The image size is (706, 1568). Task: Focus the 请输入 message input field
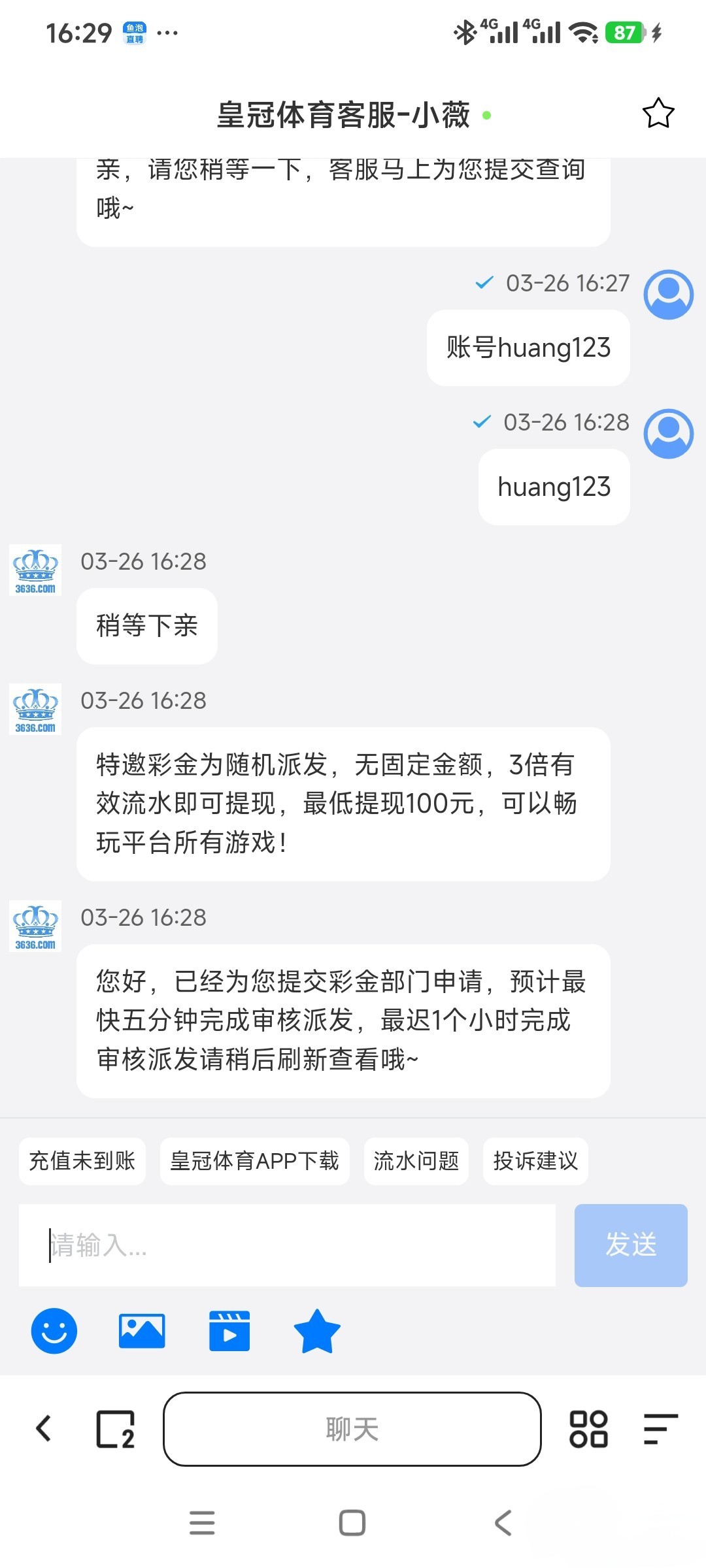click(287, 1245)
